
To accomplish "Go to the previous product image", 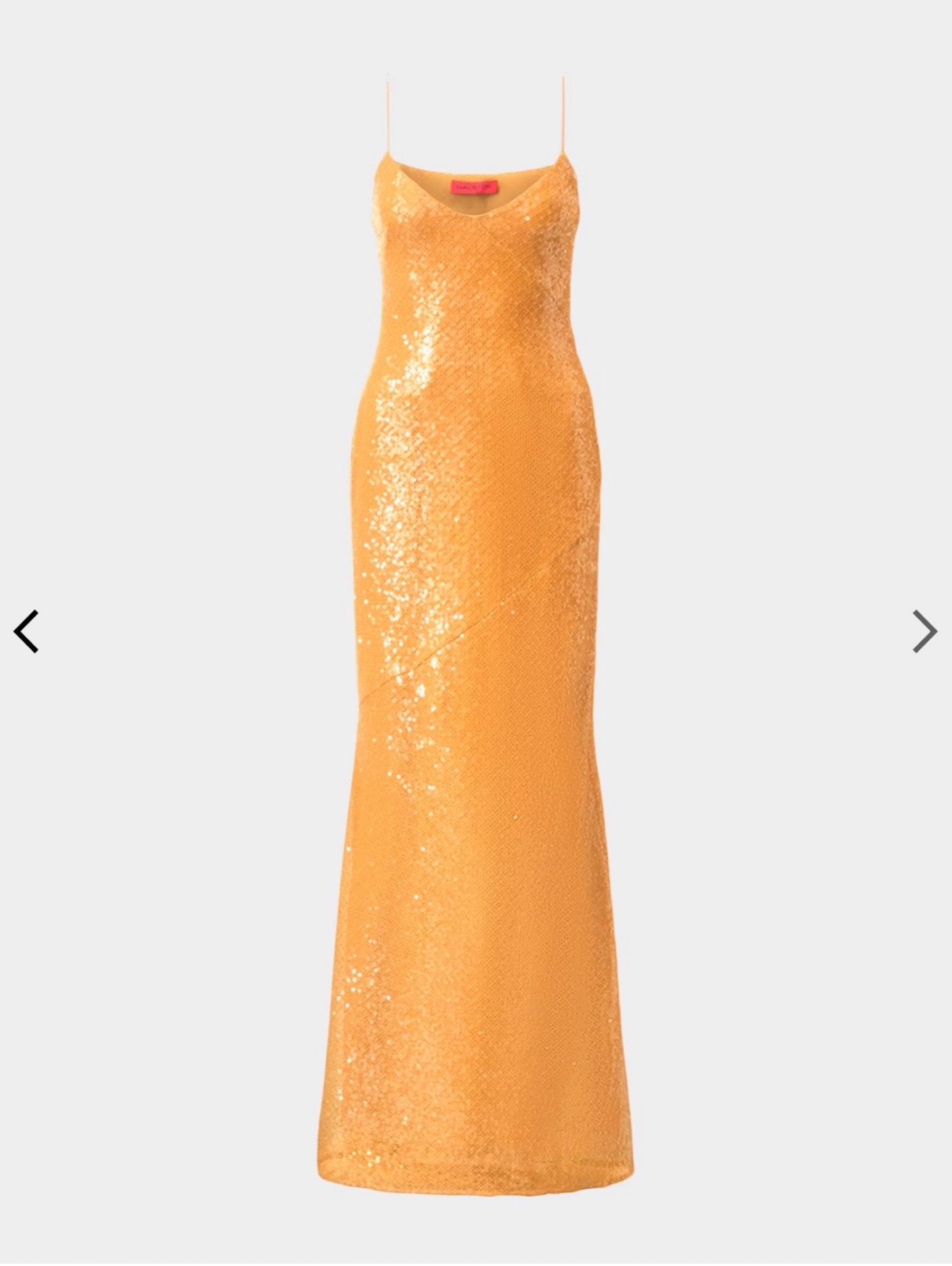I will click(26, 631).
